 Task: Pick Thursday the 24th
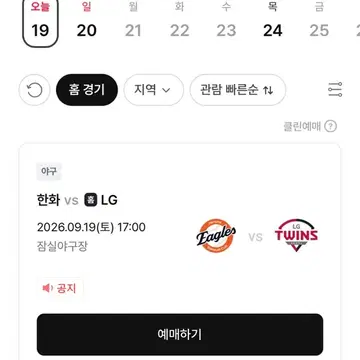273,23
